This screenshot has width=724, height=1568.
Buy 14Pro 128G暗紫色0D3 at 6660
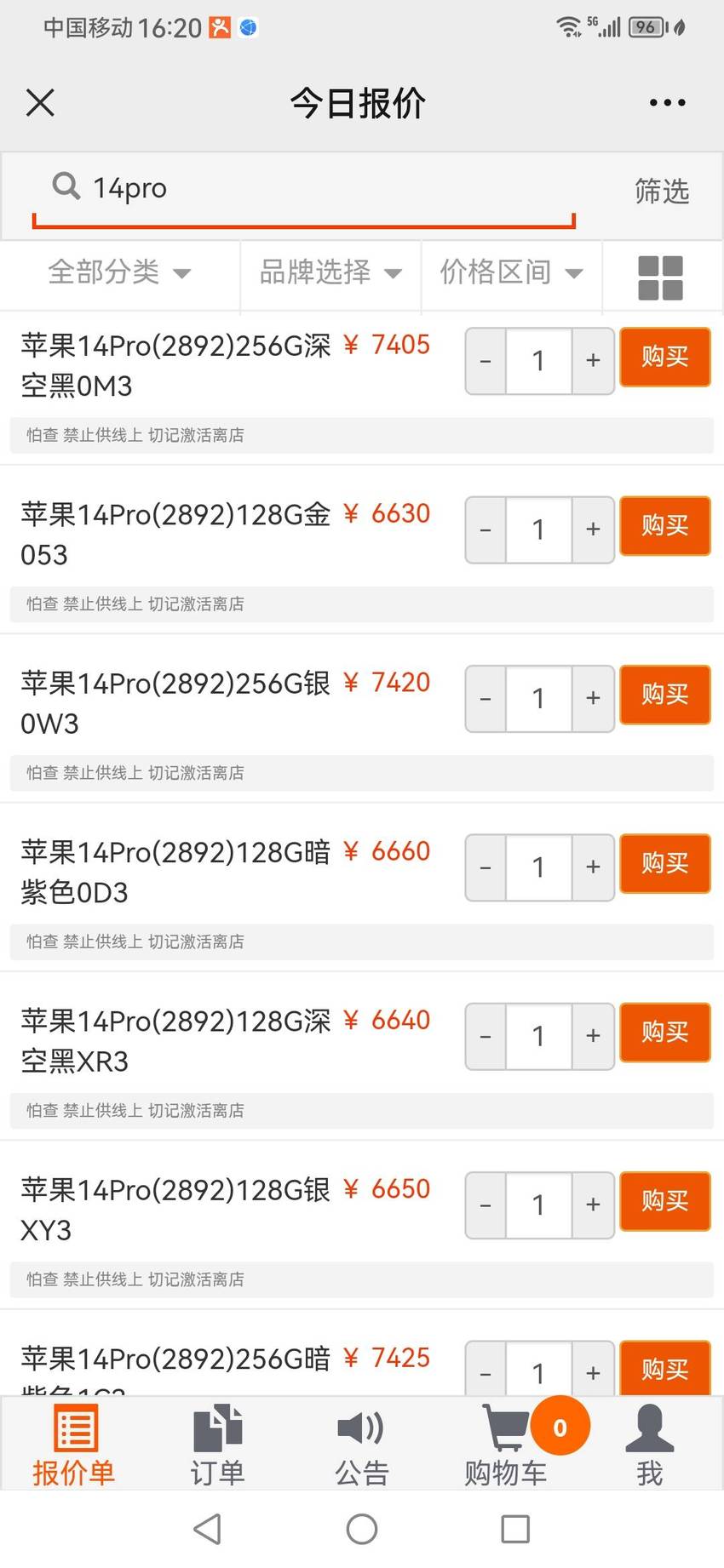(x=664, y=864)
